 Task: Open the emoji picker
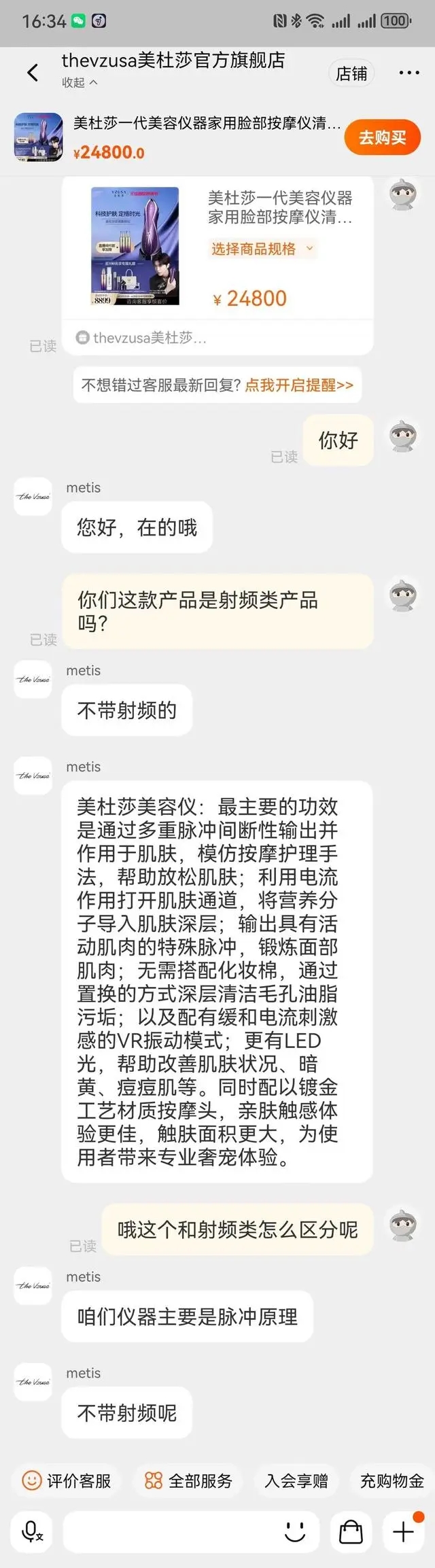click(x=295, y=1532)
